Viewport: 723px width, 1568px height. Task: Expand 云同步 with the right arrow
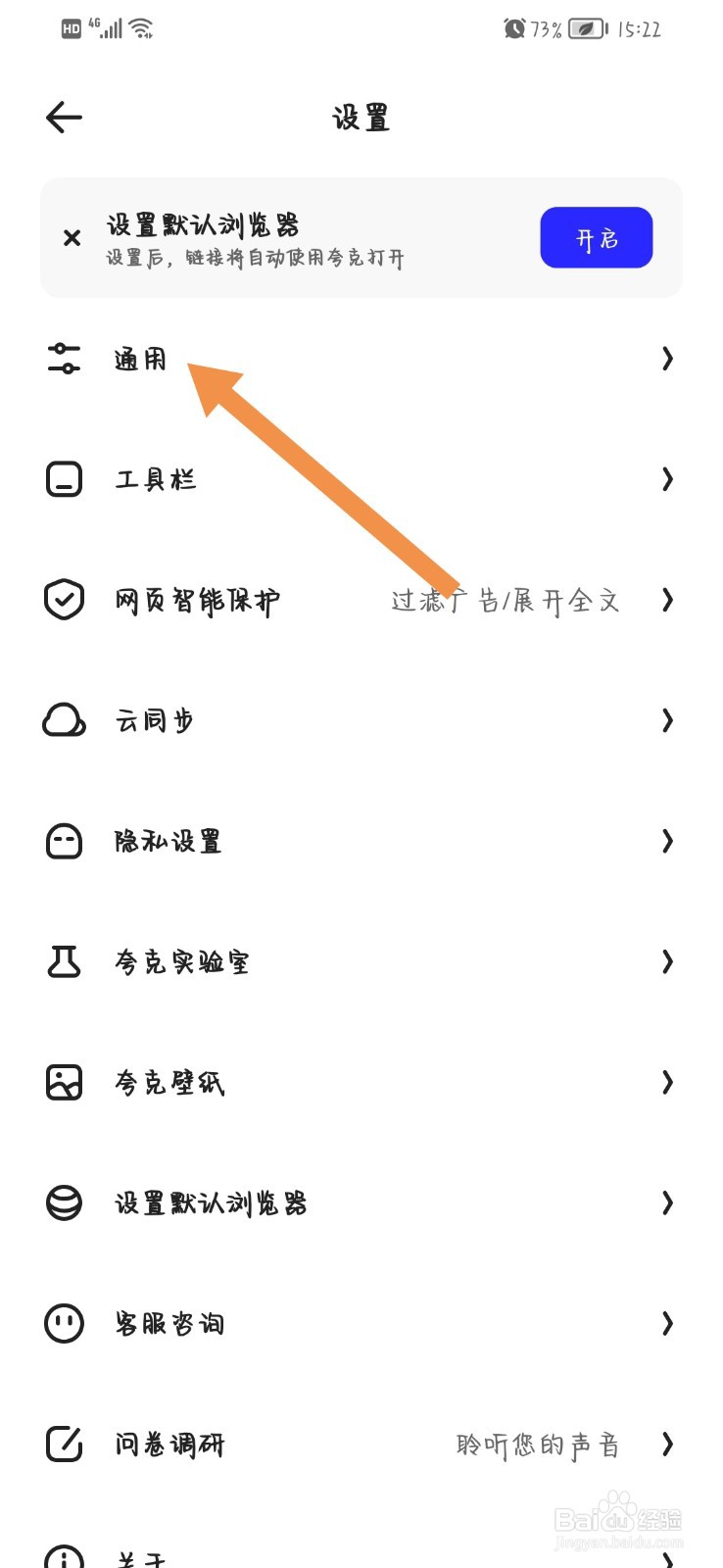point(667,720)
